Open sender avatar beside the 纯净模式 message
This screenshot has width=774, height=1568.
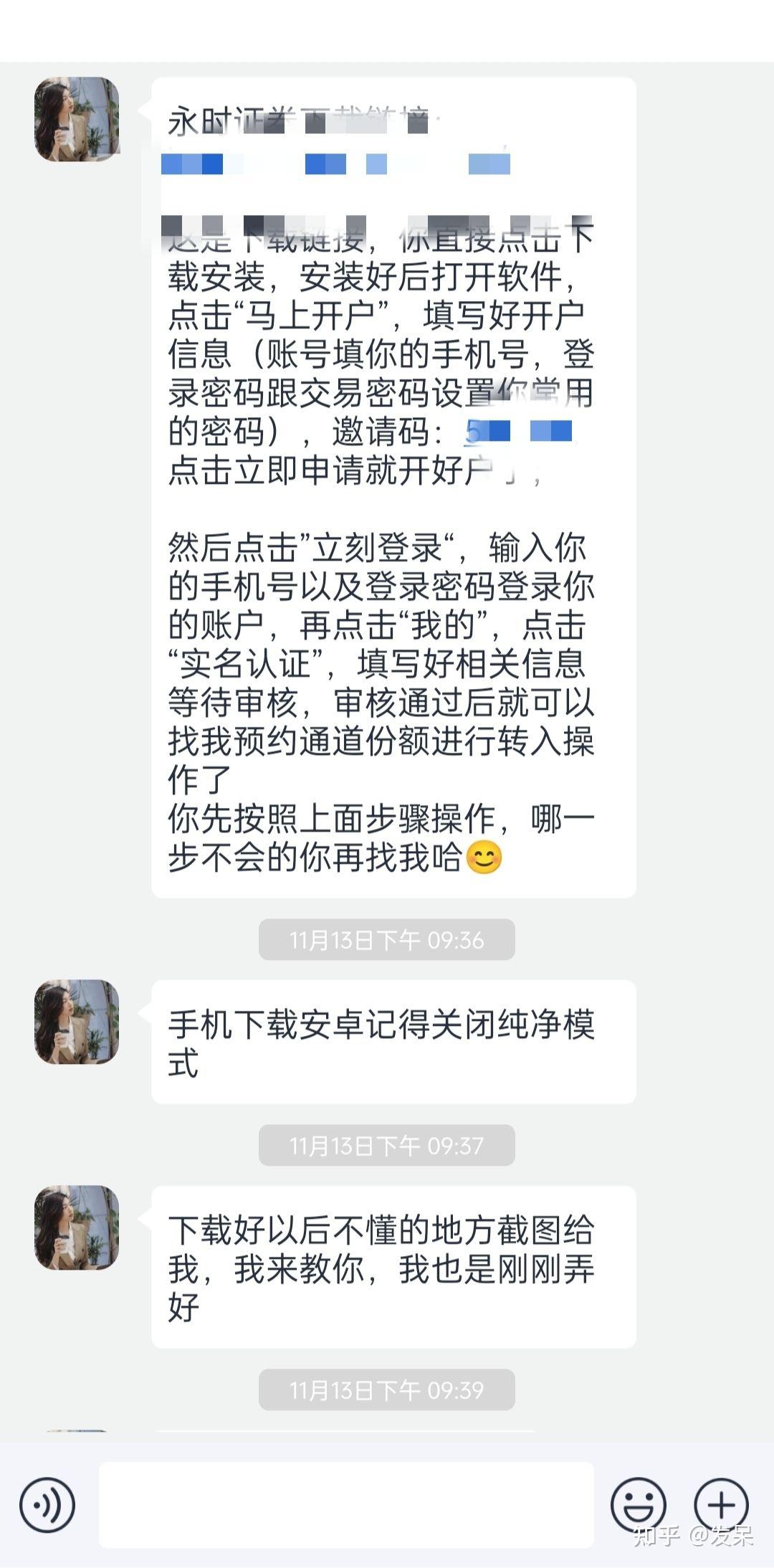[77, 1022]
